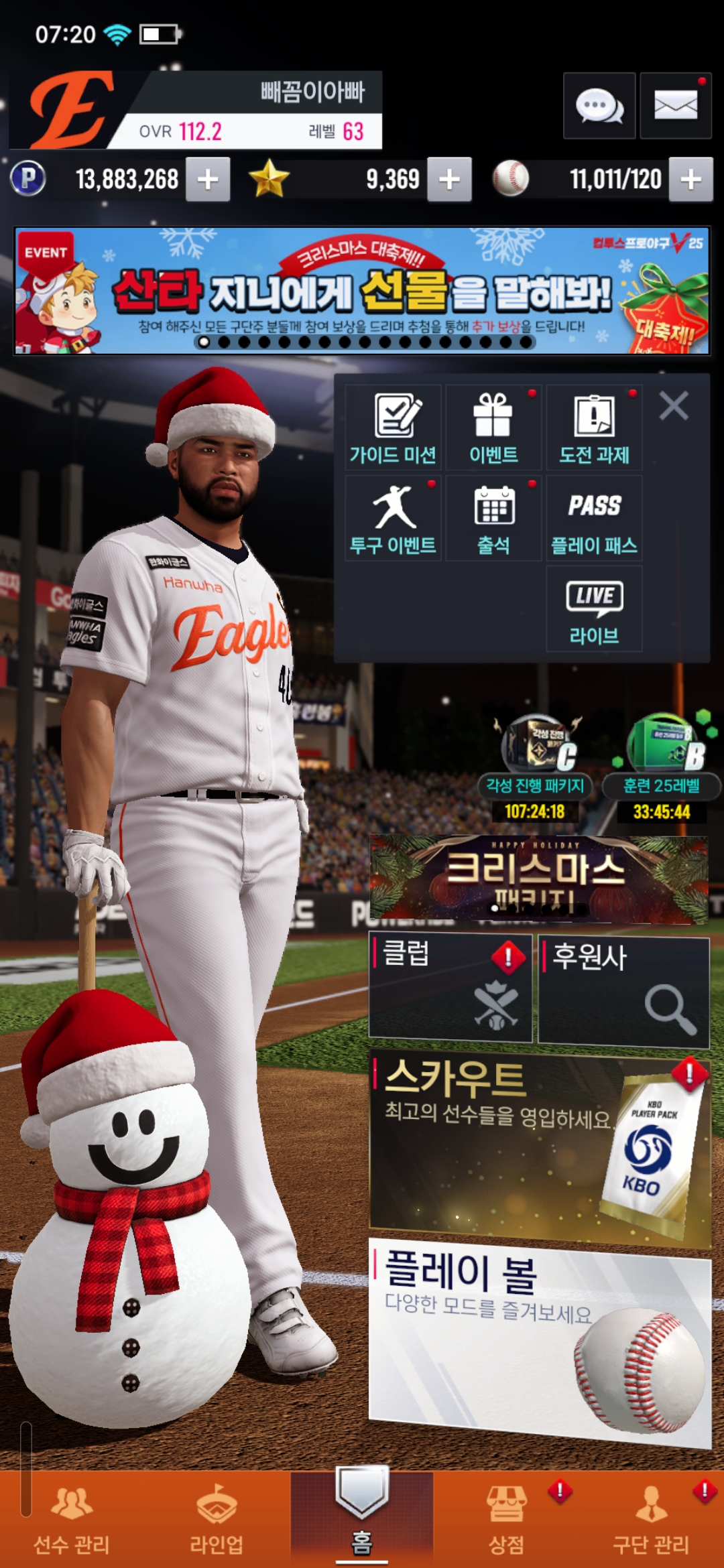Add more baseballs with the plus button
Screen dimensions: 724x1568
coord(690,180)
